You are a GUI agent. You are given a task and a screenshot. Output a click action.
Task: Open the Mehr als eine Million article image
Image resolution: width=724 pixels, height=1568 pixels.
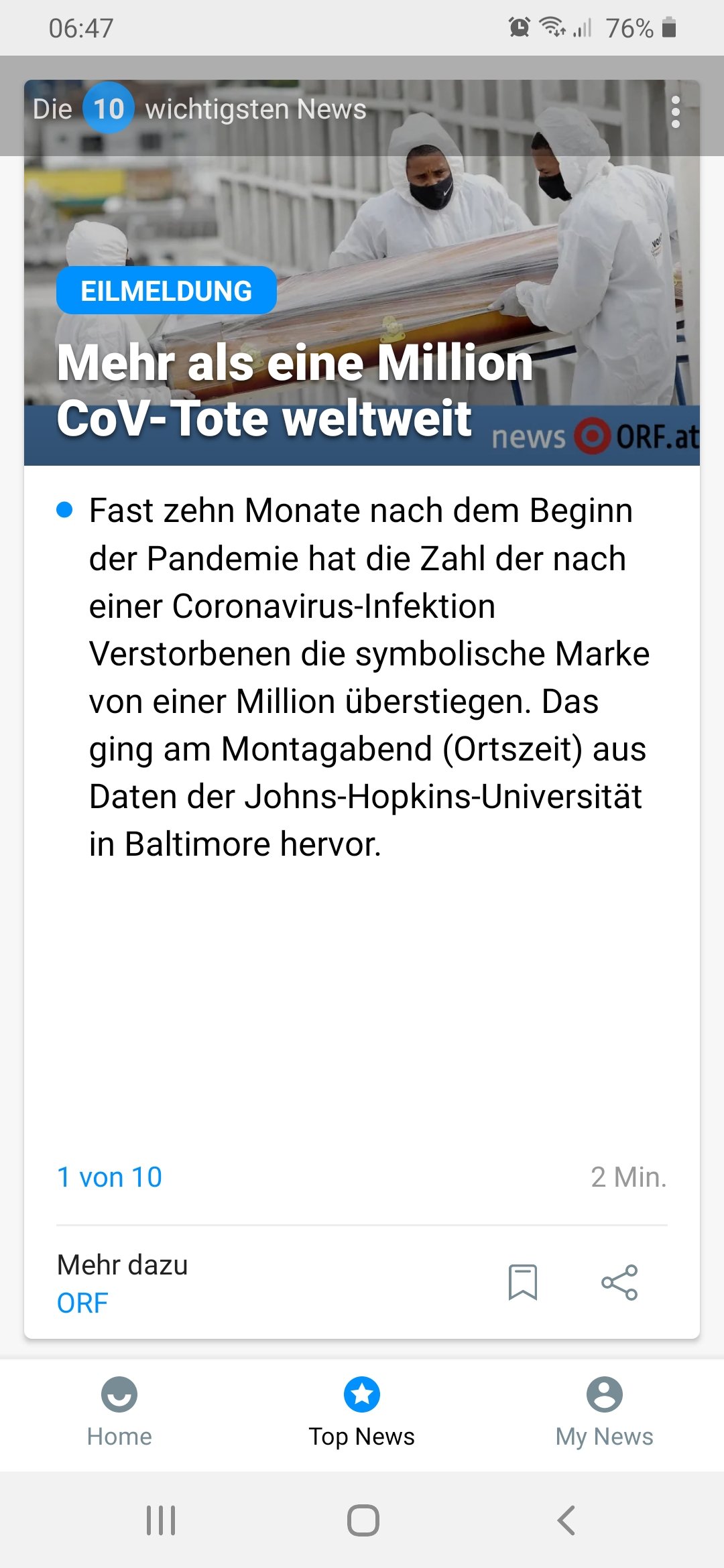(362, 273)
